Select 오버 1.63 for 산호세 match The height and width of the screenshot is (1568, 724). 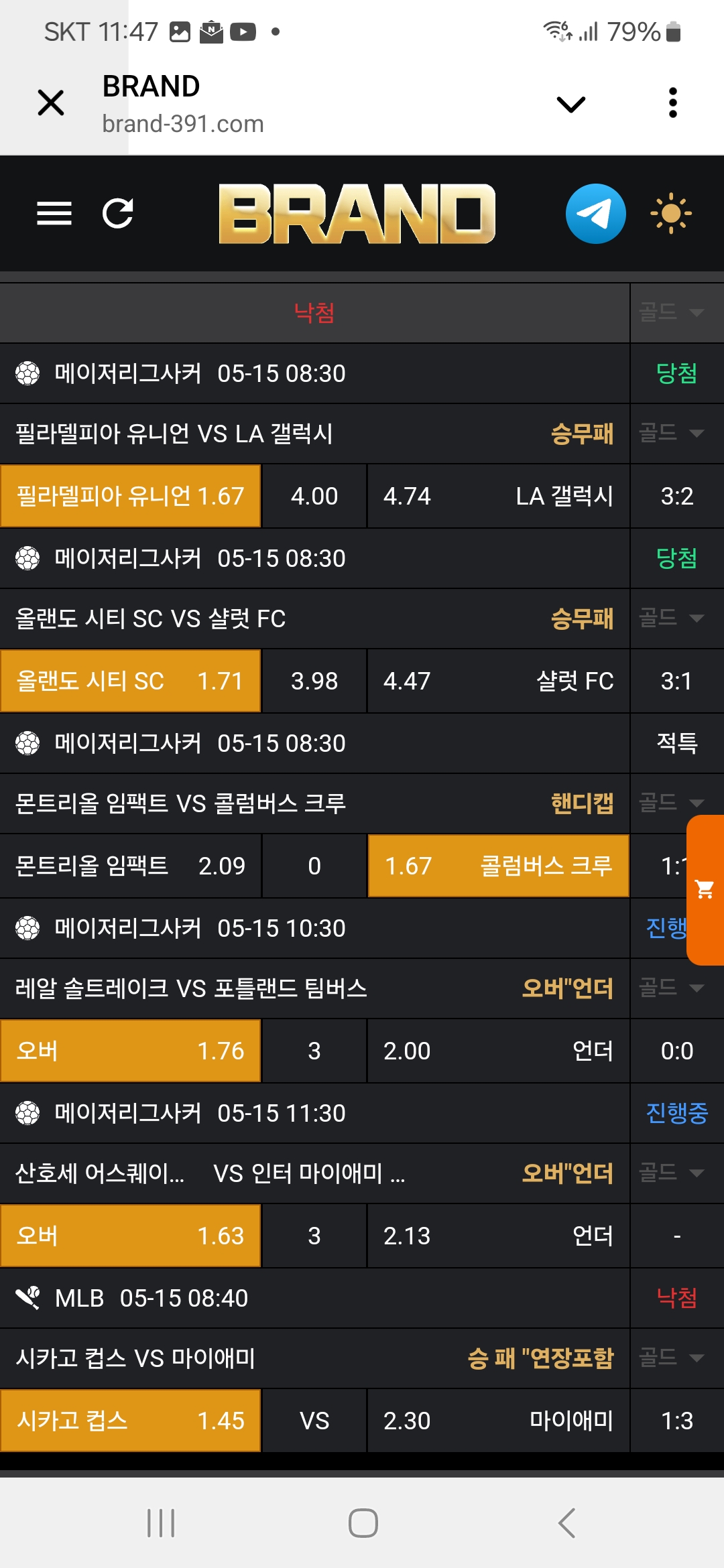coord(131,1236)
